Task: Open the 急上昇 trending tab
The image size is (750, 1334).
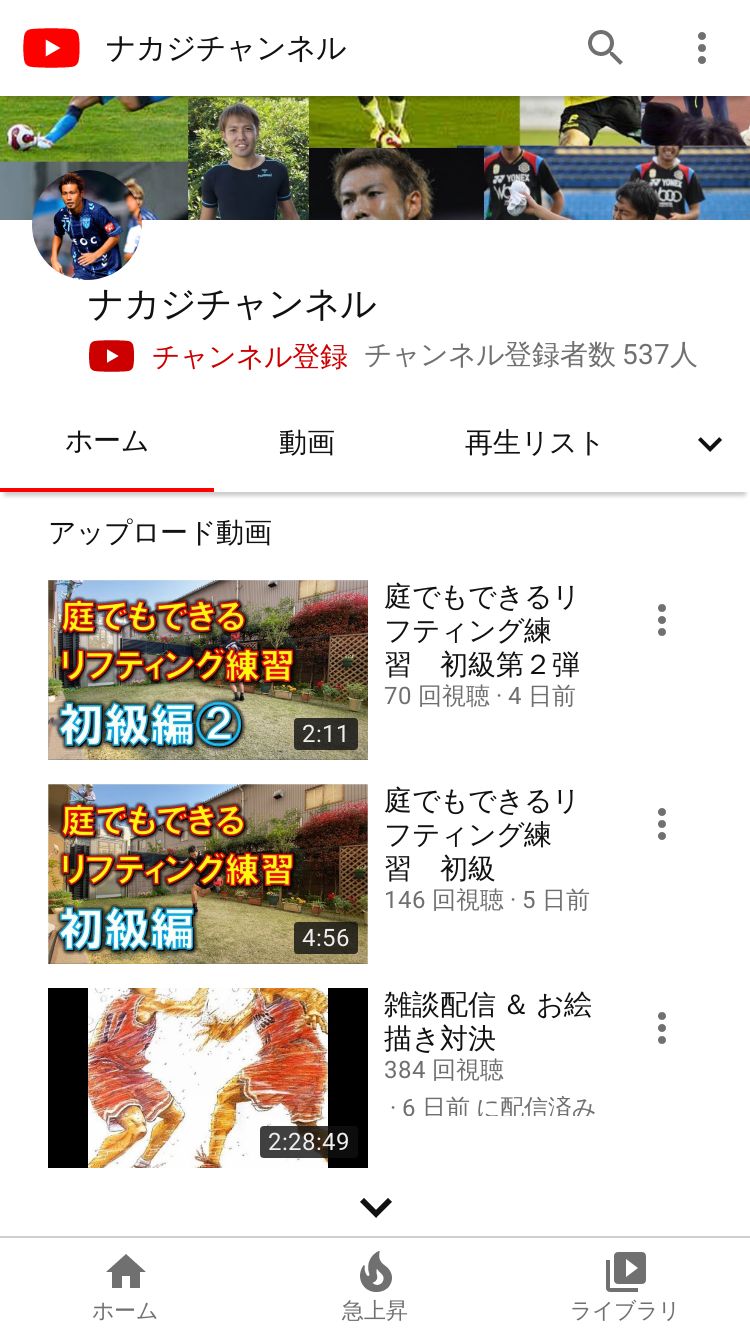Action: [x=375, y=1288]
